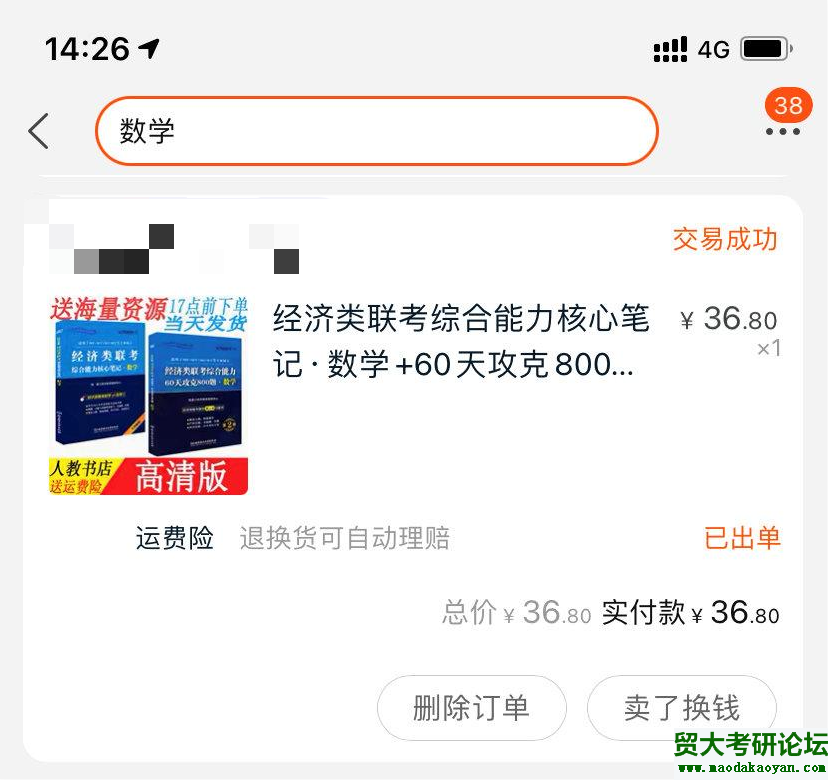
Task: Go back using the back arrow
Action: 39,131
